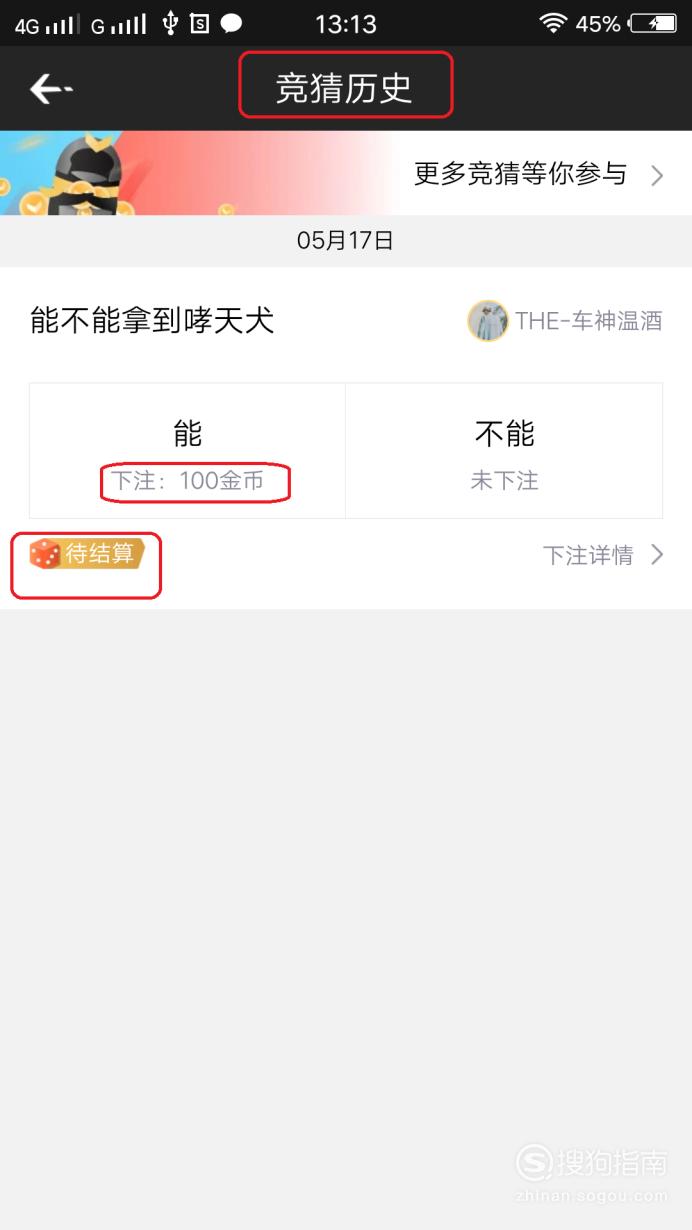692x1230 pixels.
Task: Go back using the top-left arrow
Action: 51,89
